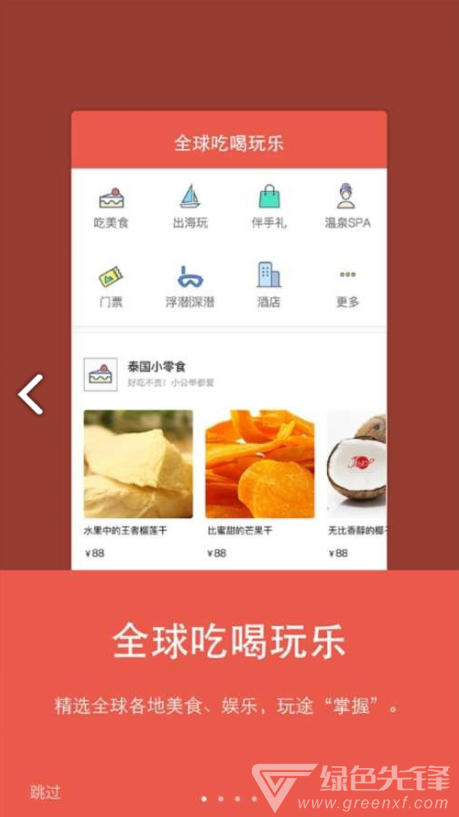Tap the page indicator dots
459x817 pixels.
click(x=229, y=798)
